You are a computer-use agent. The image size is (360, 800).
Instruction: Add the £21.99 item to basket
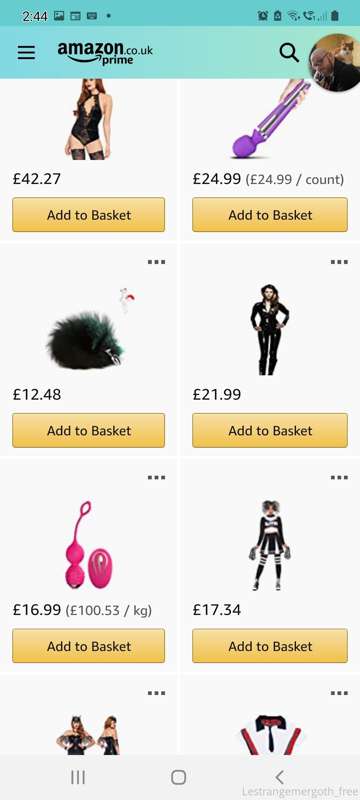[270, 431]
